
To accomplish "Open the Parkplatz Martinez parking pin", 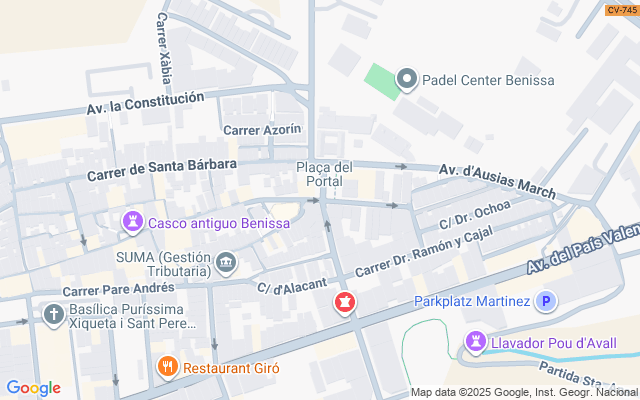I will tap(546, 301).
